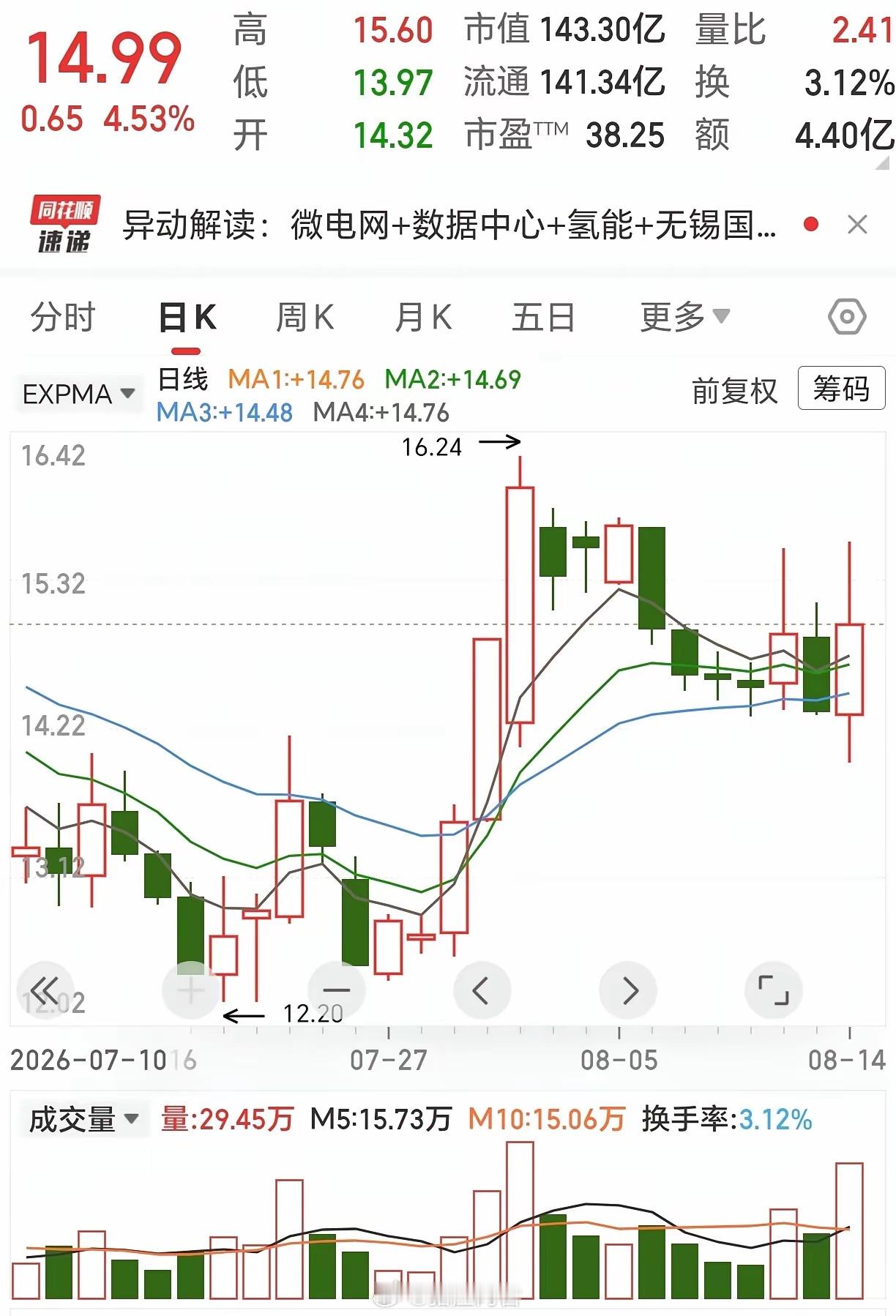Switch to the 五日 tab
The height and width of the screenshot is (1316, 896).
pyautogui.click(x=543, y=318)
